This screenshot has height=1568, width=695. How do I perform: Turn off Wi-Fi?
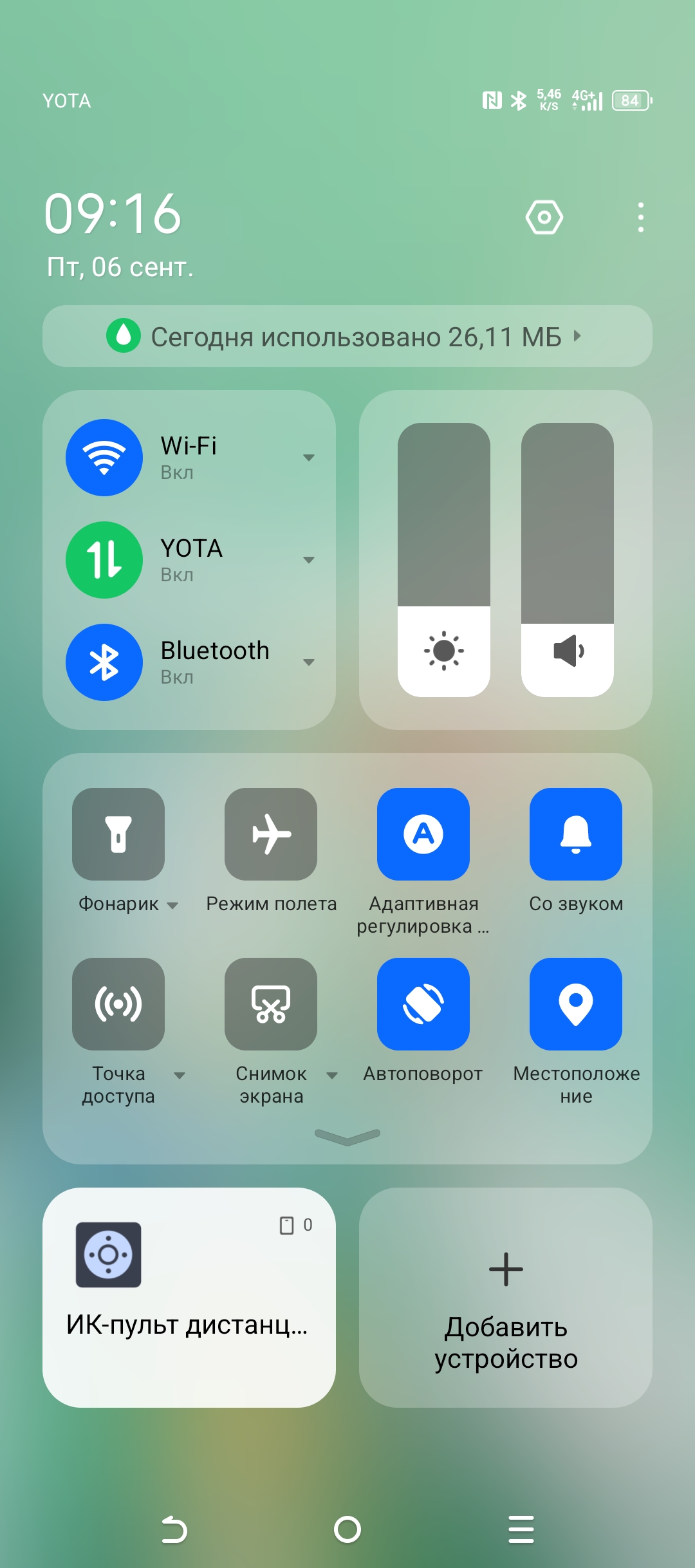(x=104, y=458)
